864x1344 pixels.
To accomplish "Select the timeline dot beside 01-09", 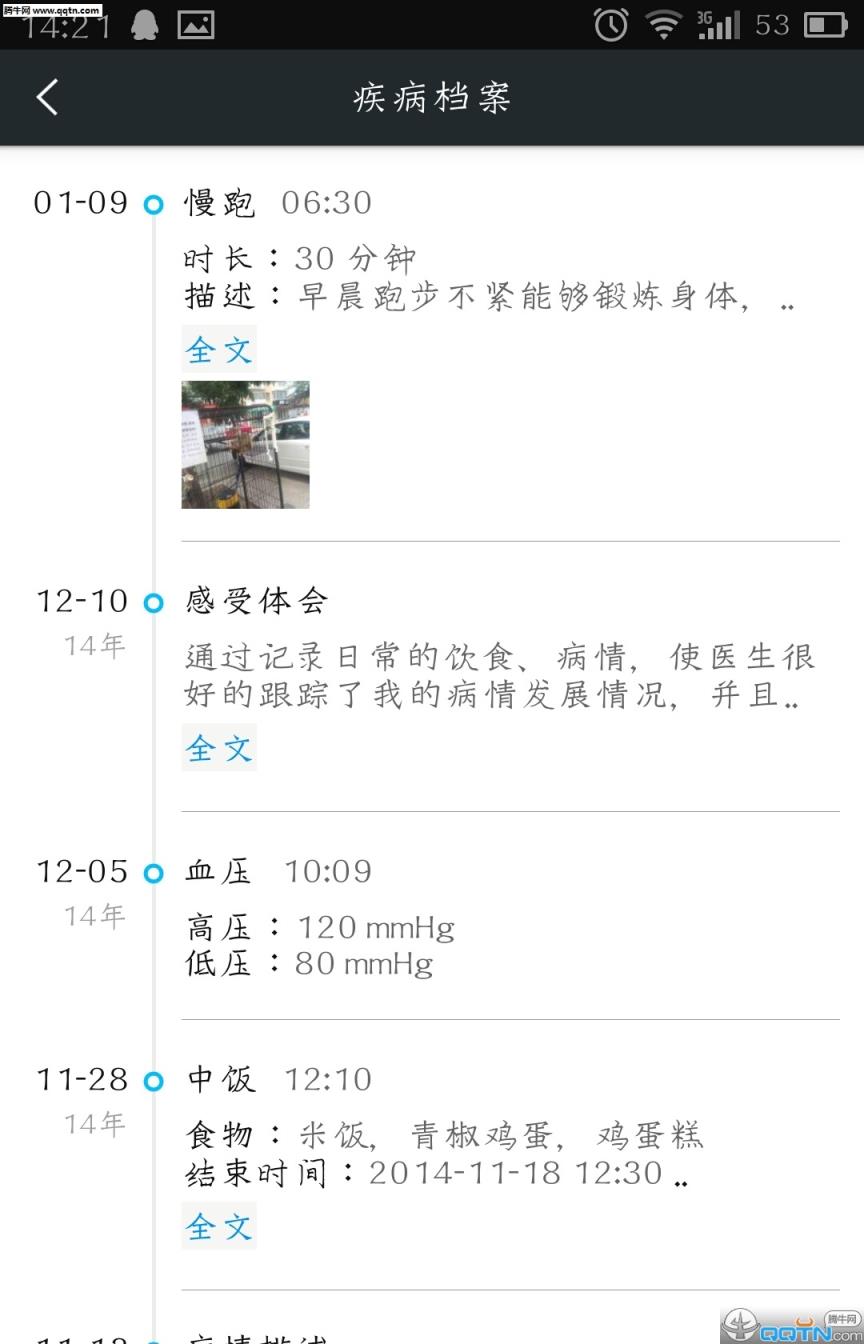I will [153, 204].
